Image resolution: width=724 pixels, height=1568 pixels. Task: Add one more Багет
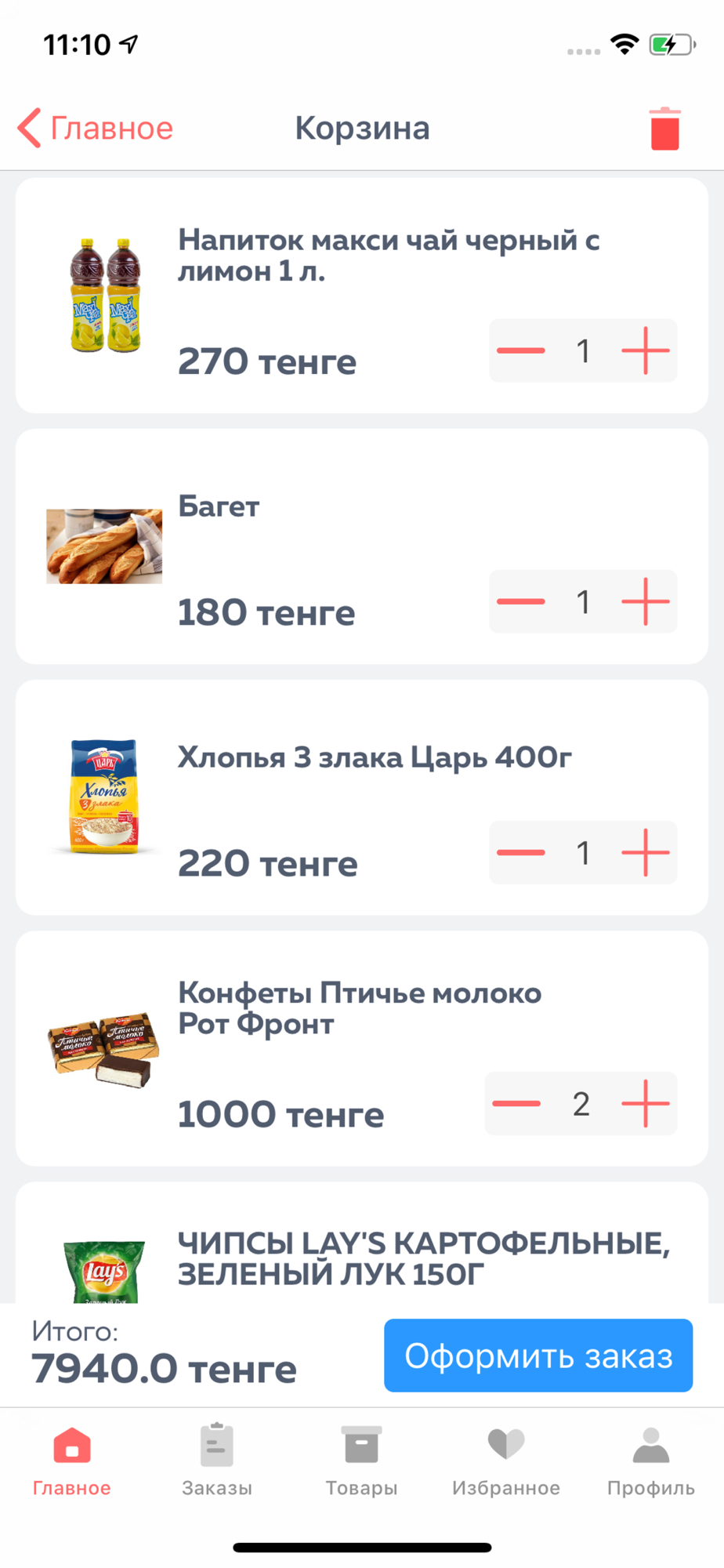645,601
